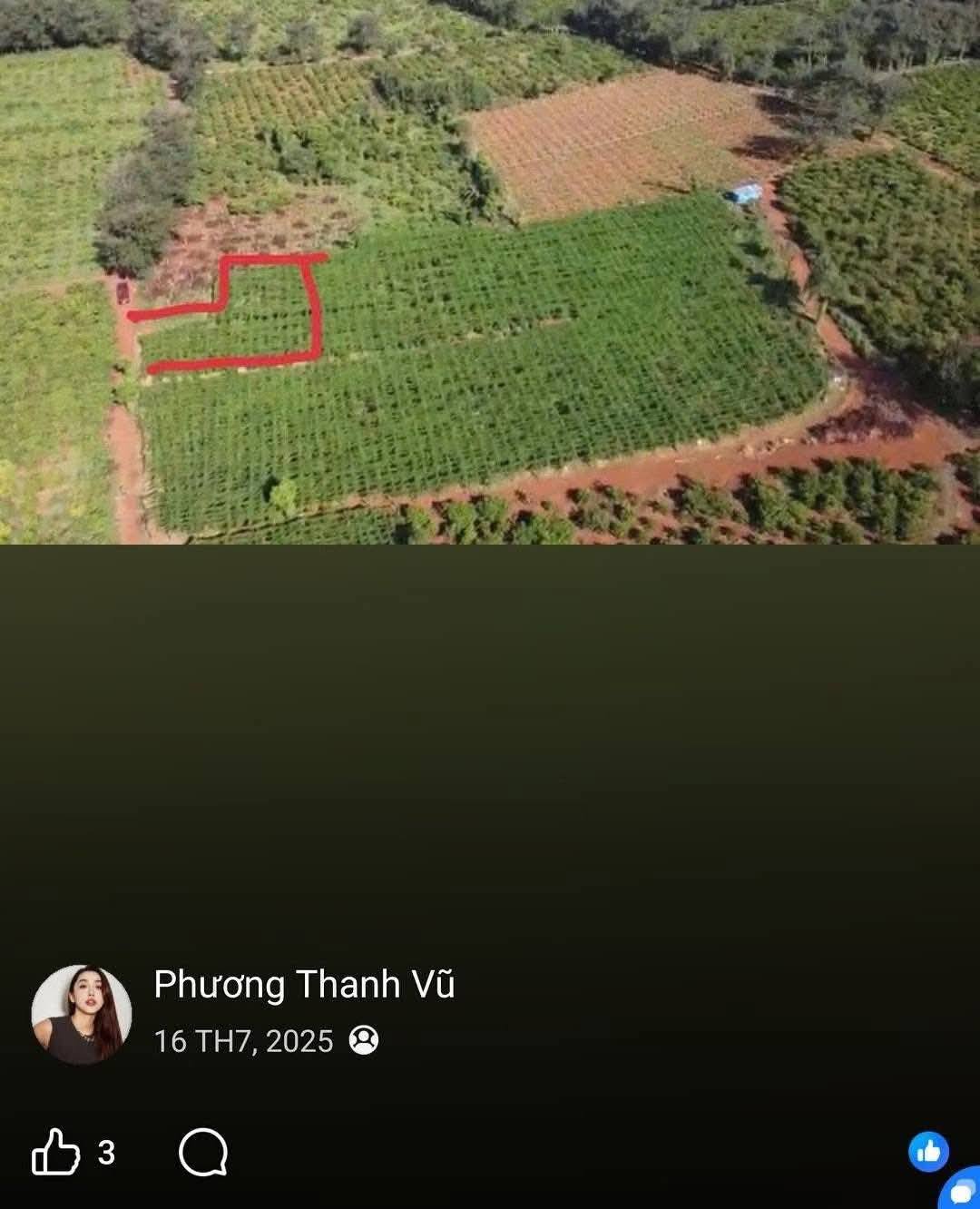Open the comment bubble icon
The image size is (980, 1209).
203,1153
